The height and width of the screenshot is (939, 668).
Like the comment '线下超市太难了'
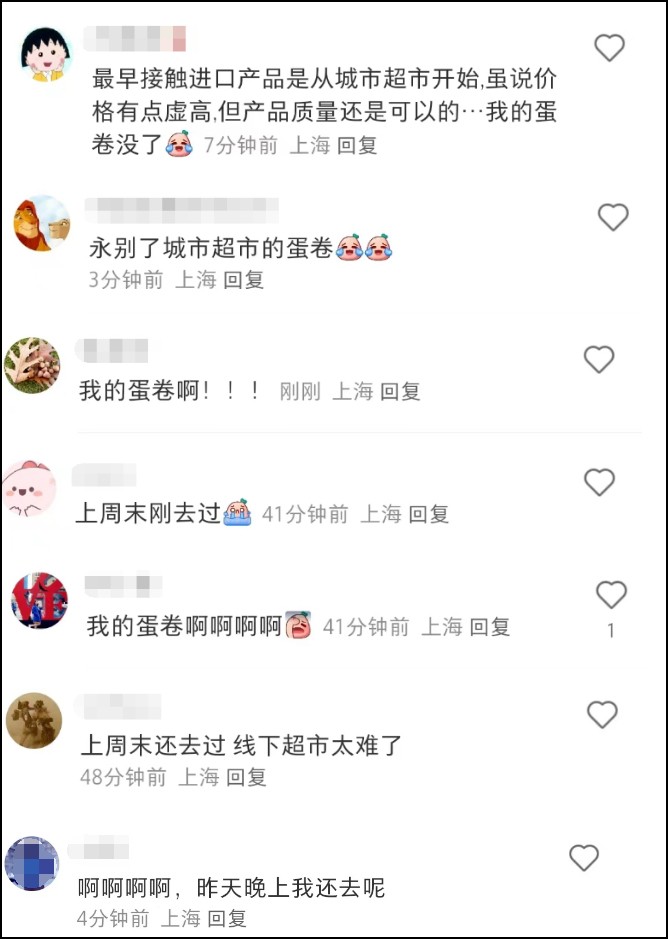(x=602, y=714)
